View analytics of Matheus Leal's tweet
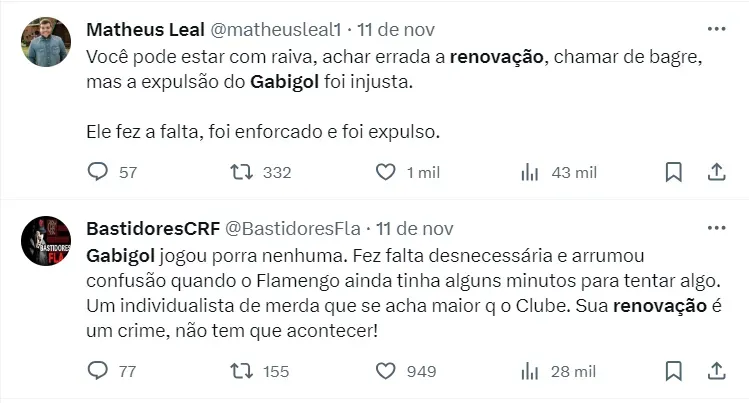Viewport: 749px width, 403px height. tap(530, 172)
